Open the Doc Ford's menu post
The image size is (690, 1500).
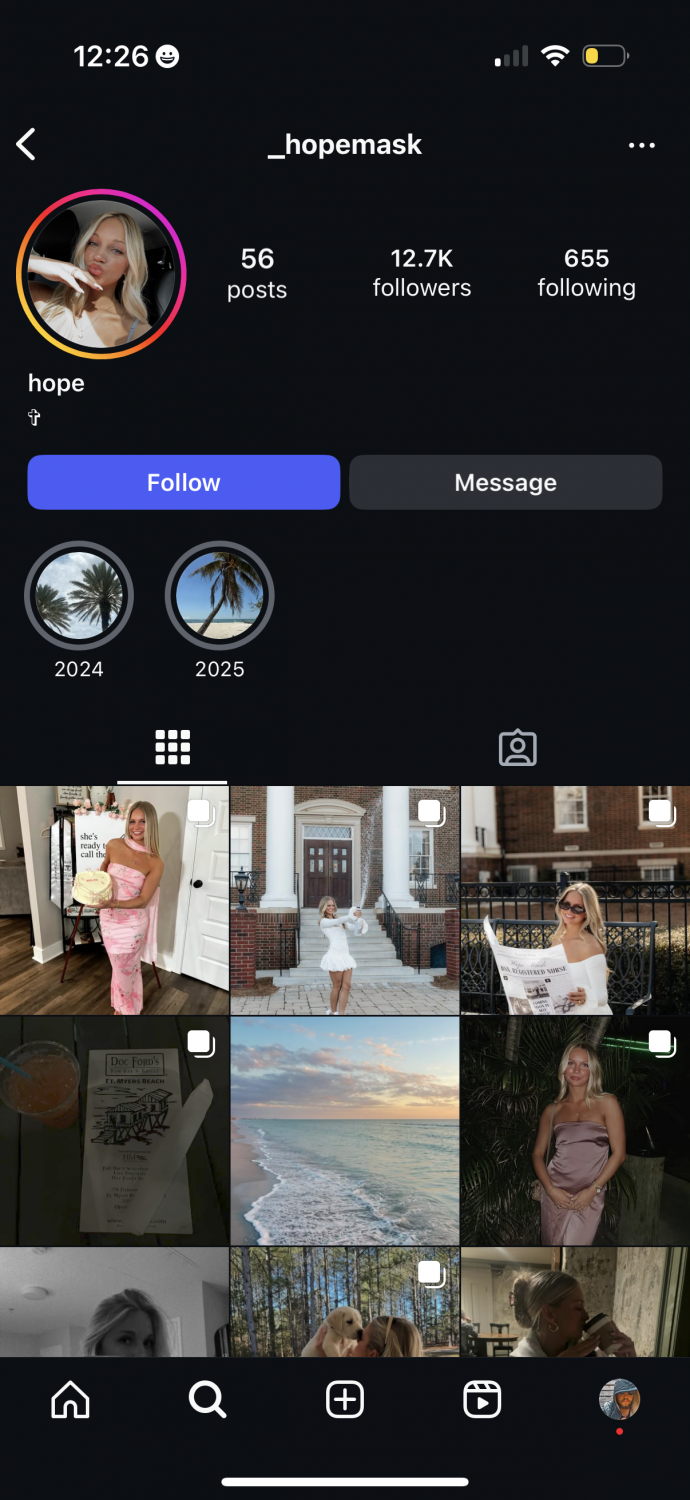(x=114, y=1130)
